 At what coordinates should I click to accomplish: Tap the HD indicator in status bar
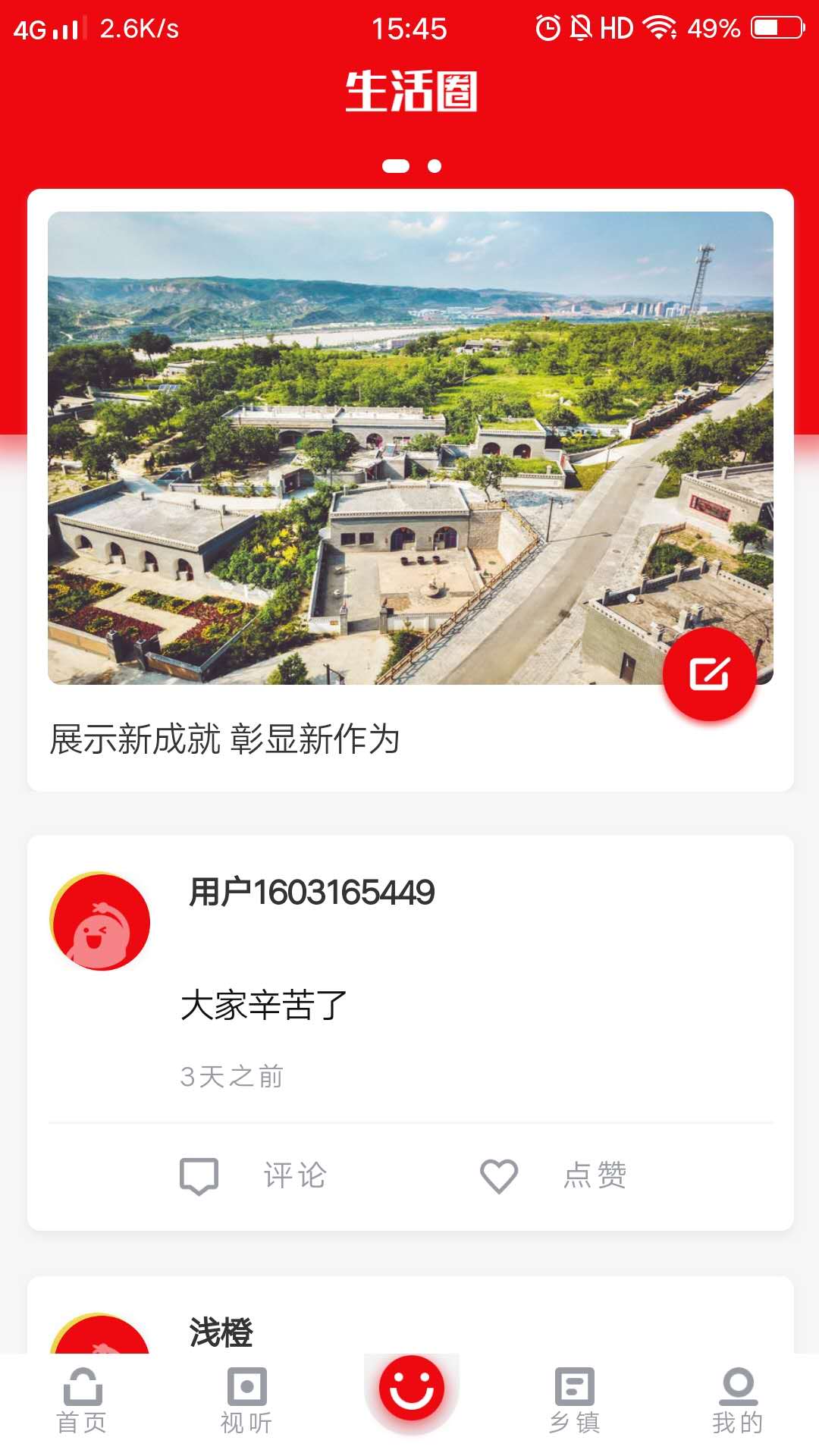coord(614,28)
